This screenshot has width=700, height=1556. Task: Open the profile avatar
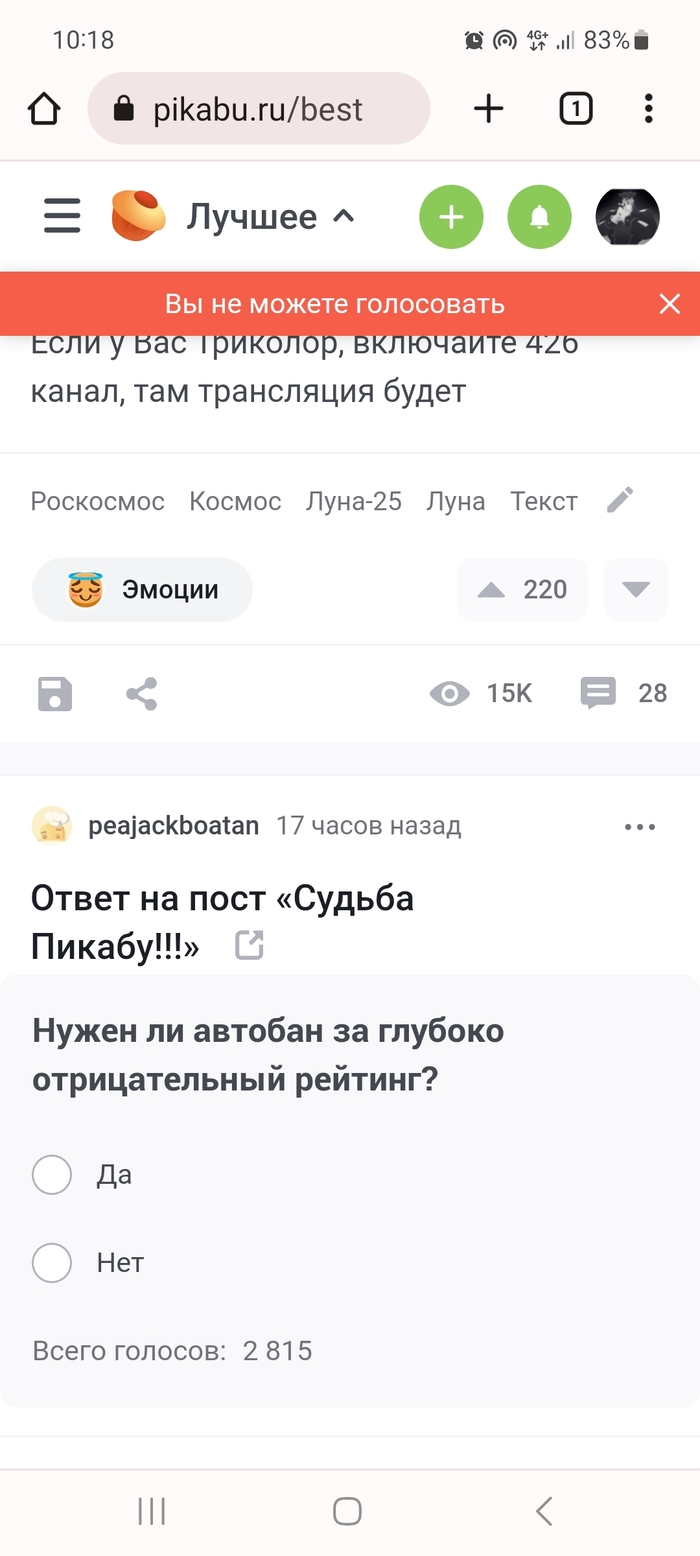coord(627,216)
